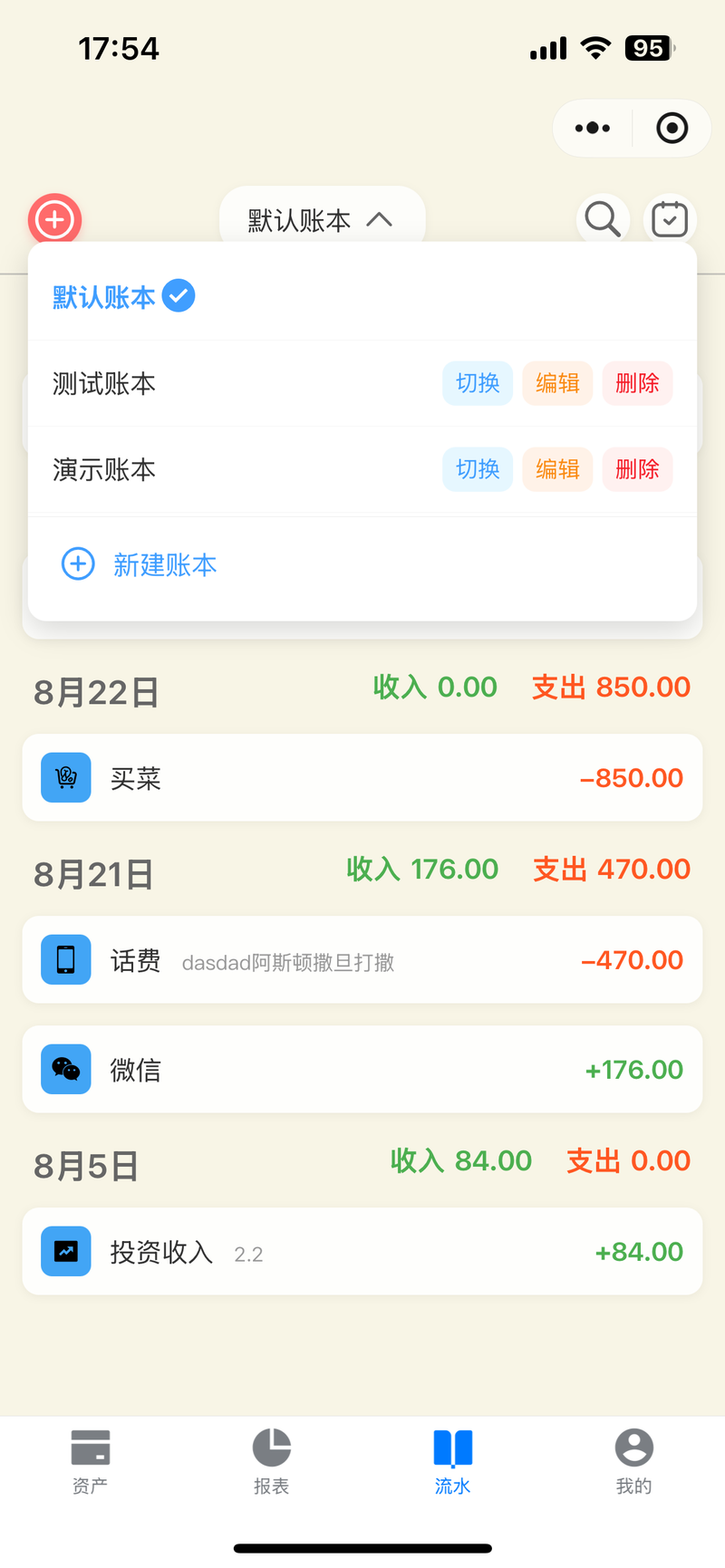Open the 话费 -470.00 record
Image resolution: width=725 pixels, height=1568 pixels.
[x=362, y=960]
